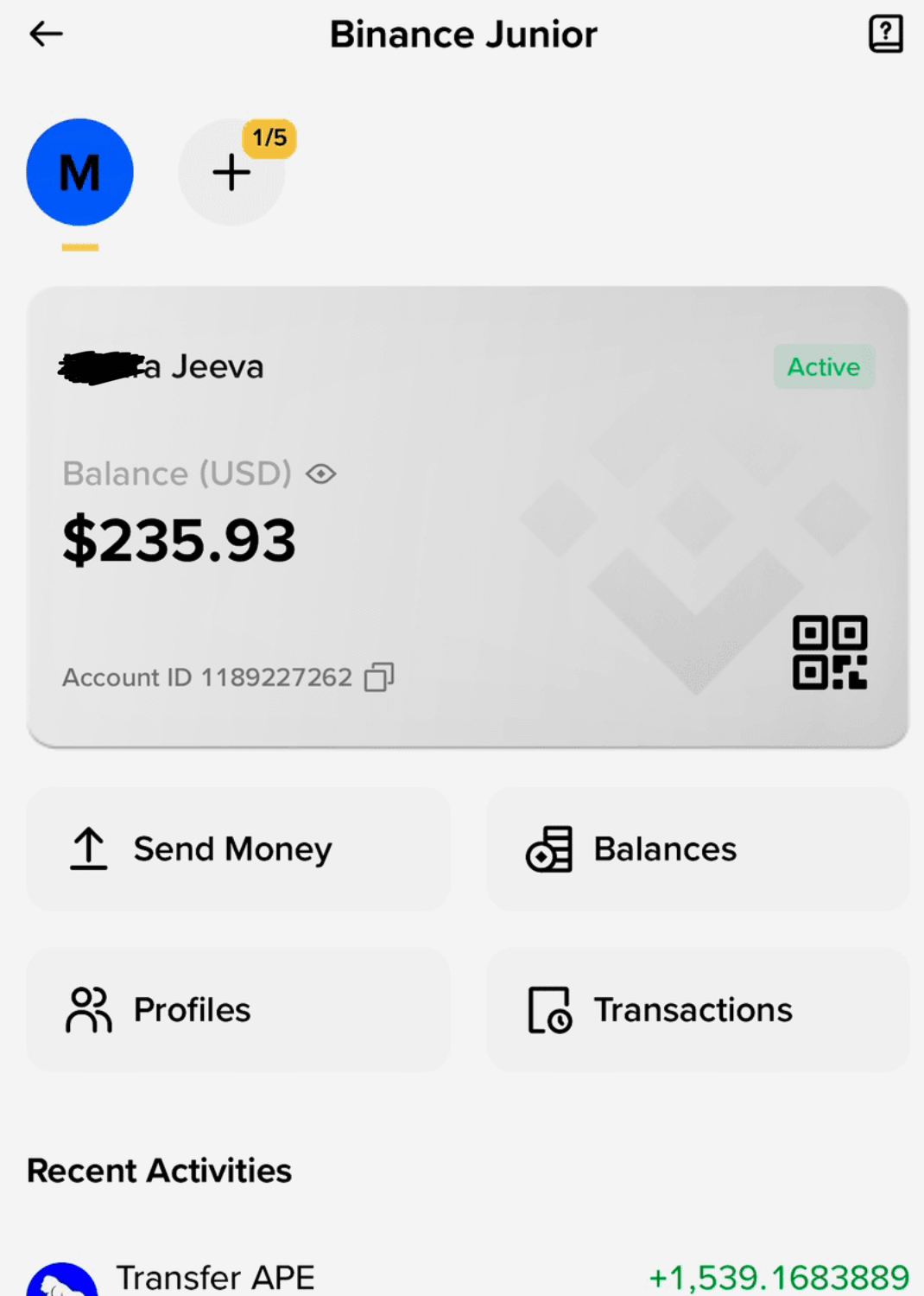Screen dimensions: 924x1296
Task: Open Transactions history
Action: [698, 1010]
